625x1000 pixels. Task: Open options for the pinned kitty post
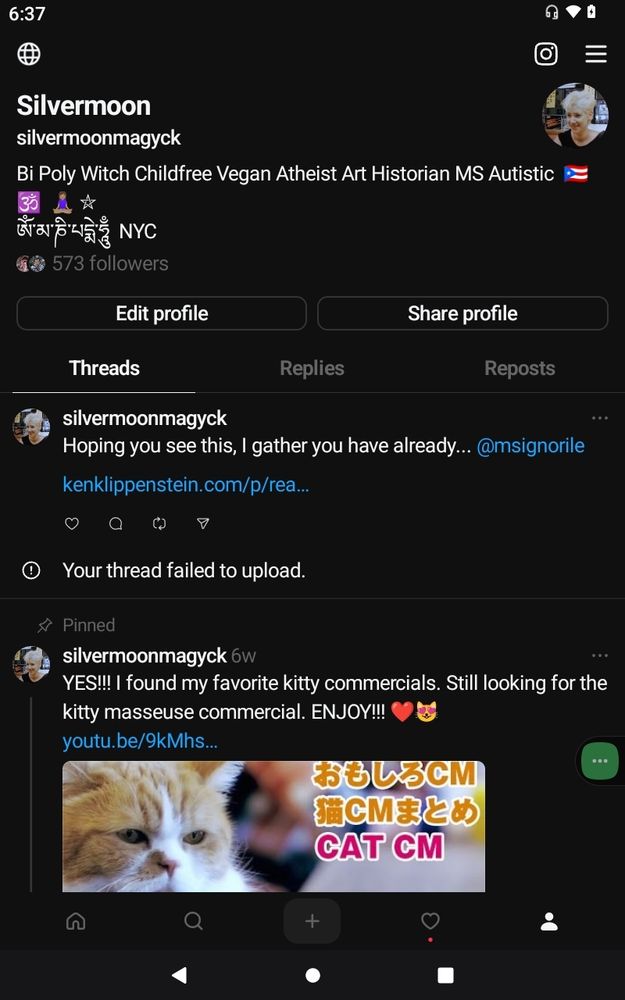pyautogui.click(x=599, y=656)
